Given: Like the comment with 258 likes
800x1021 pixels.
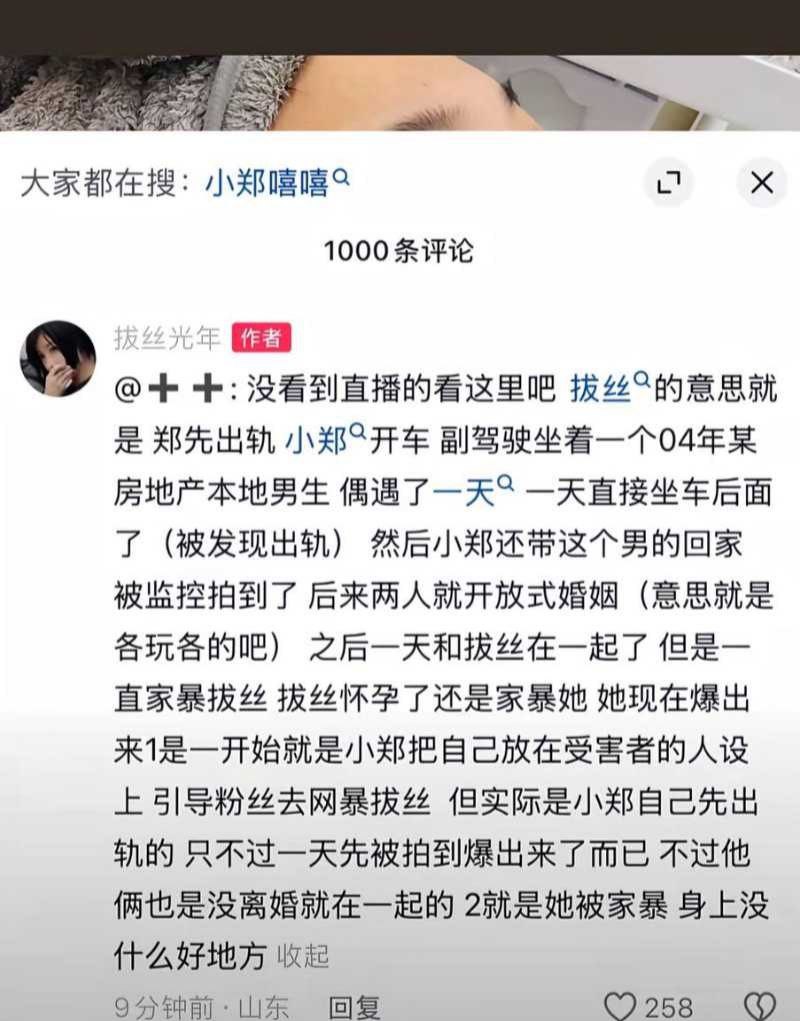Looking at the screenshot, I should (621, 1006).
